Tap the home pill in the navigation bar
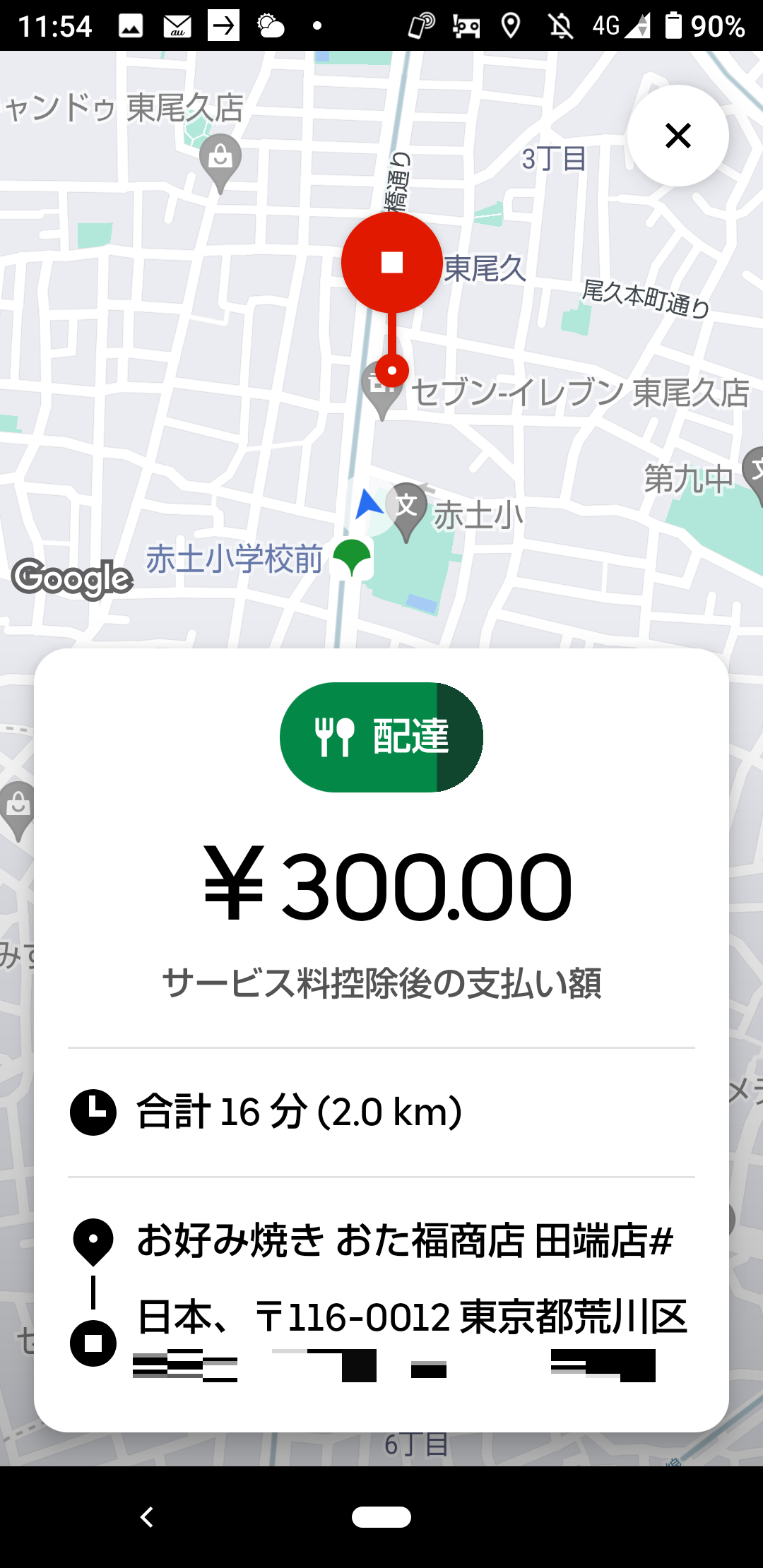The width and height of the screenshot is (763, 1568). click(x=381, y=1516)
